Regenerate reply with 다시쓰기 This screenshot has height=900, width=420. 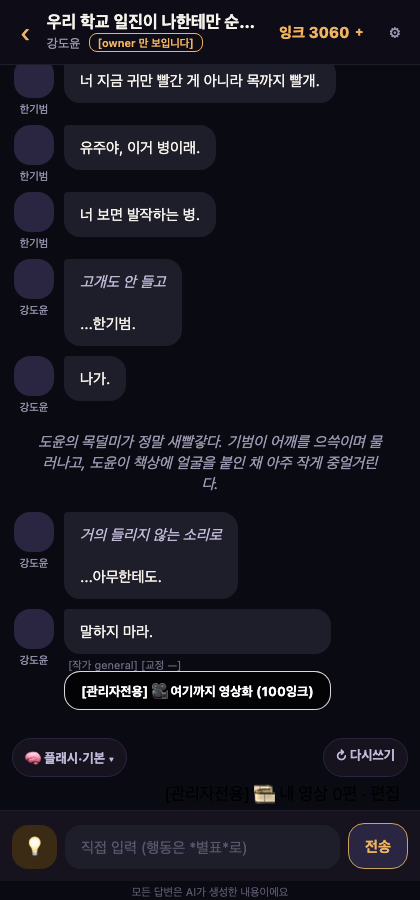(365, 756)
